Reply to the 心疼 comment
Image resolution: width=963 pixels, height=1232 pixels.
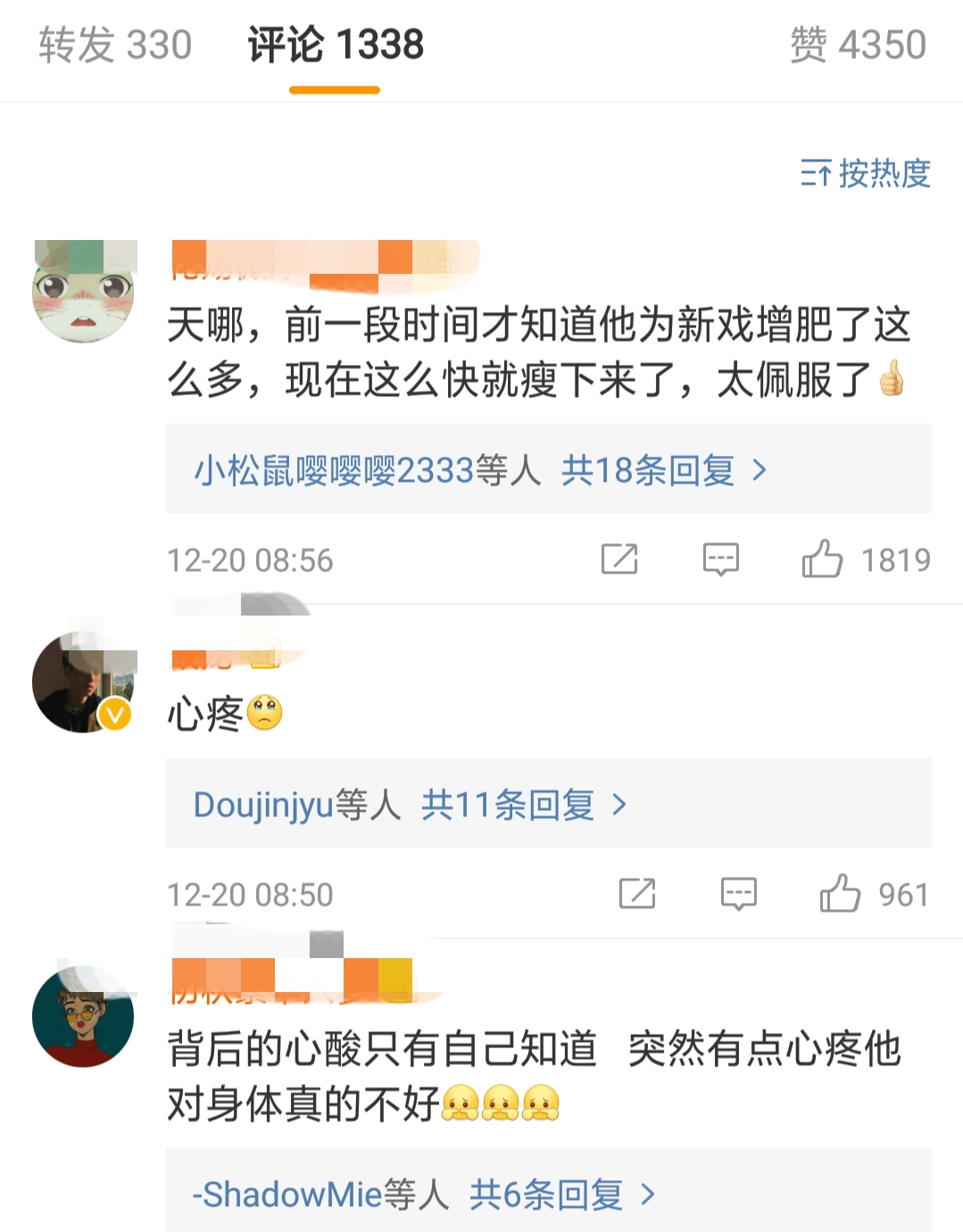(x=738, y=894)
